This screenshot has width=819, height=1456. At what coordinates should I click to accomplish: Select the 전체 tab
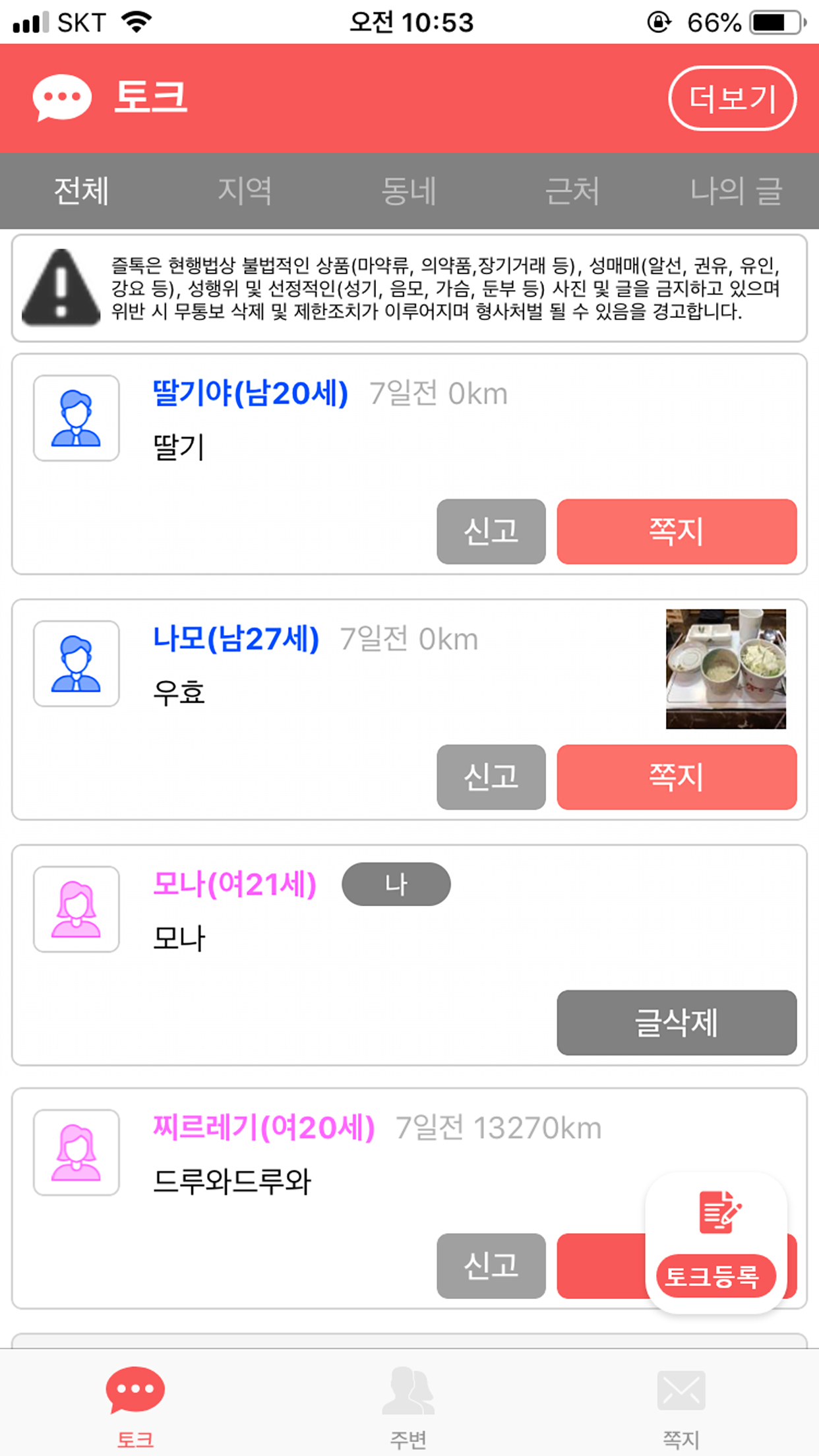click(81, 191)
